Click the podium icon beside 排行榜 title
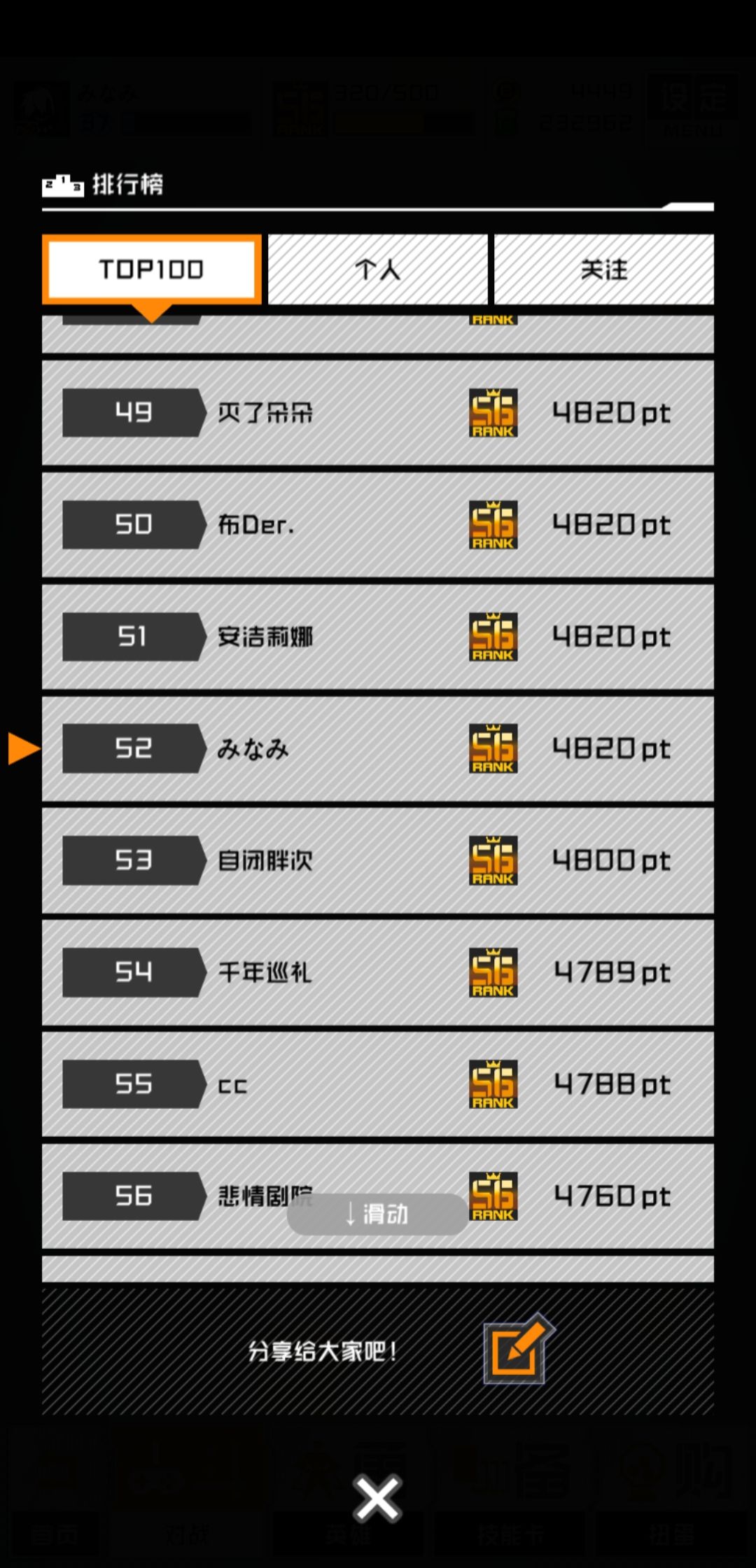Viewport: 756px width, 1568px height. [x=62, y=185]
